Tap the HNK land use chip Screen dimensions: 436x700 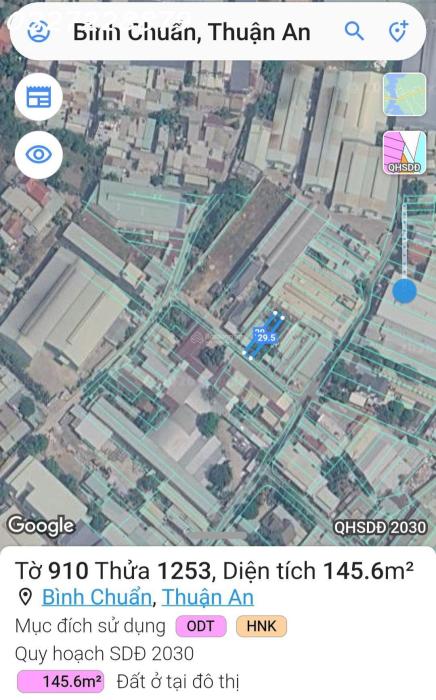[262, 626]
